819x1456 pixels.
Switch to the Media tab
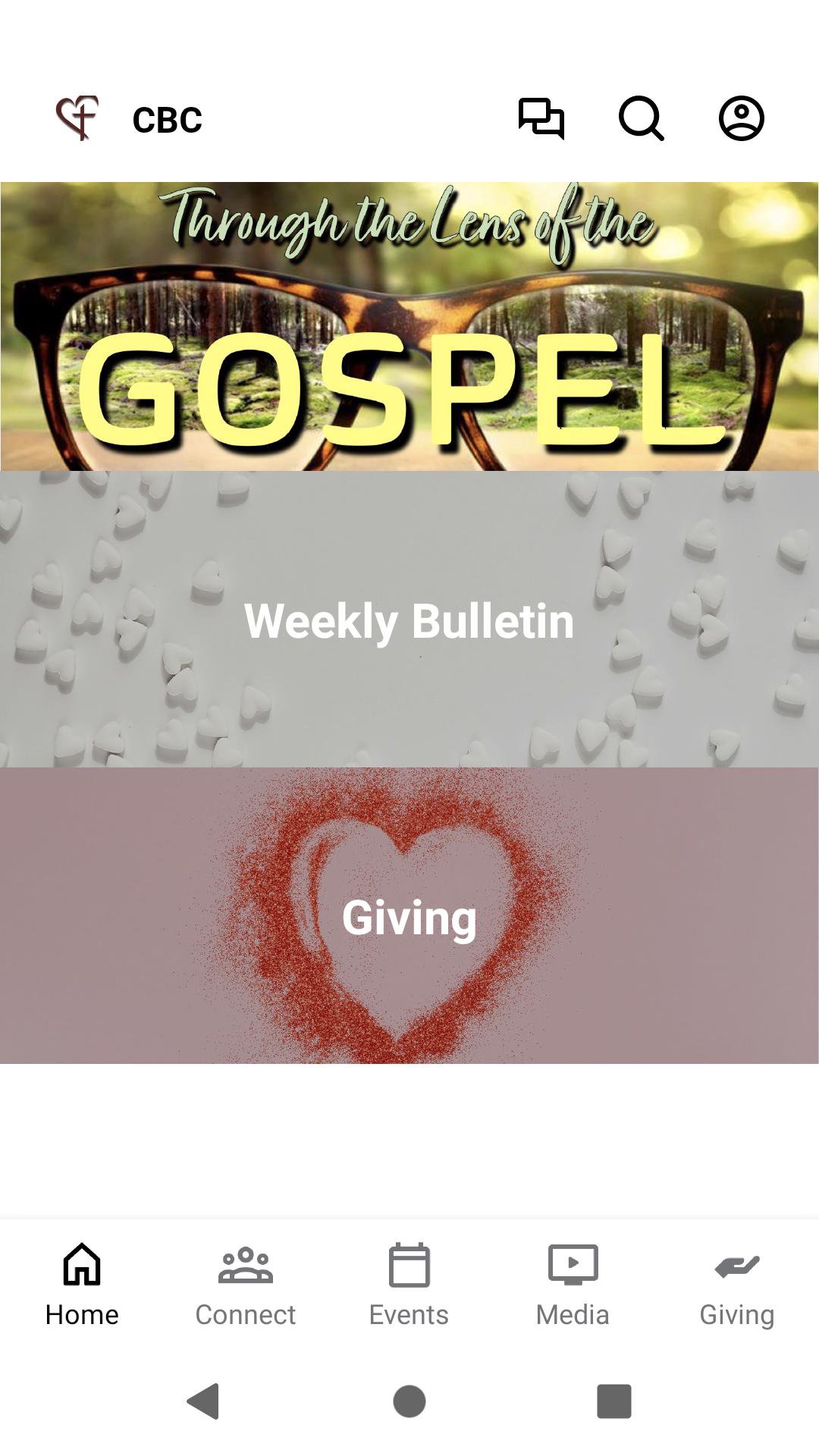click(x=573, y=1284)
